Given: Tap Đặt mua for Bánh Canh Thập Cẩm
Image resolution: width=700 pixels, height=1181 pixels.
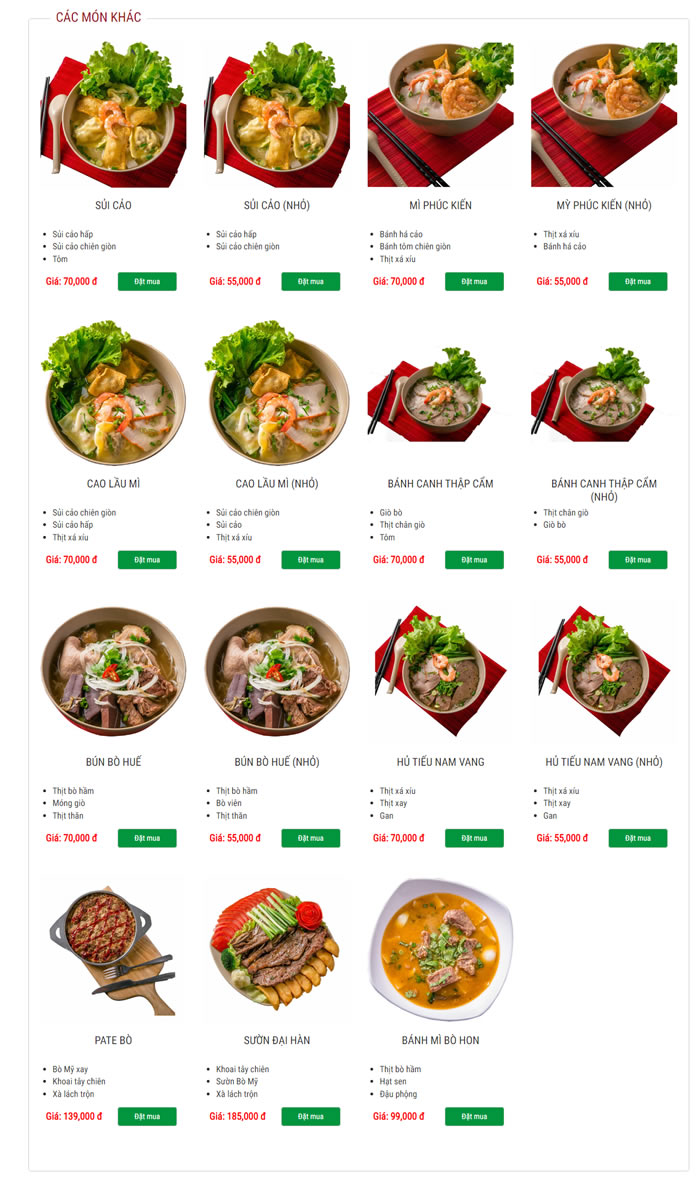Looking at the screenshot, I should tap(474, 560).
